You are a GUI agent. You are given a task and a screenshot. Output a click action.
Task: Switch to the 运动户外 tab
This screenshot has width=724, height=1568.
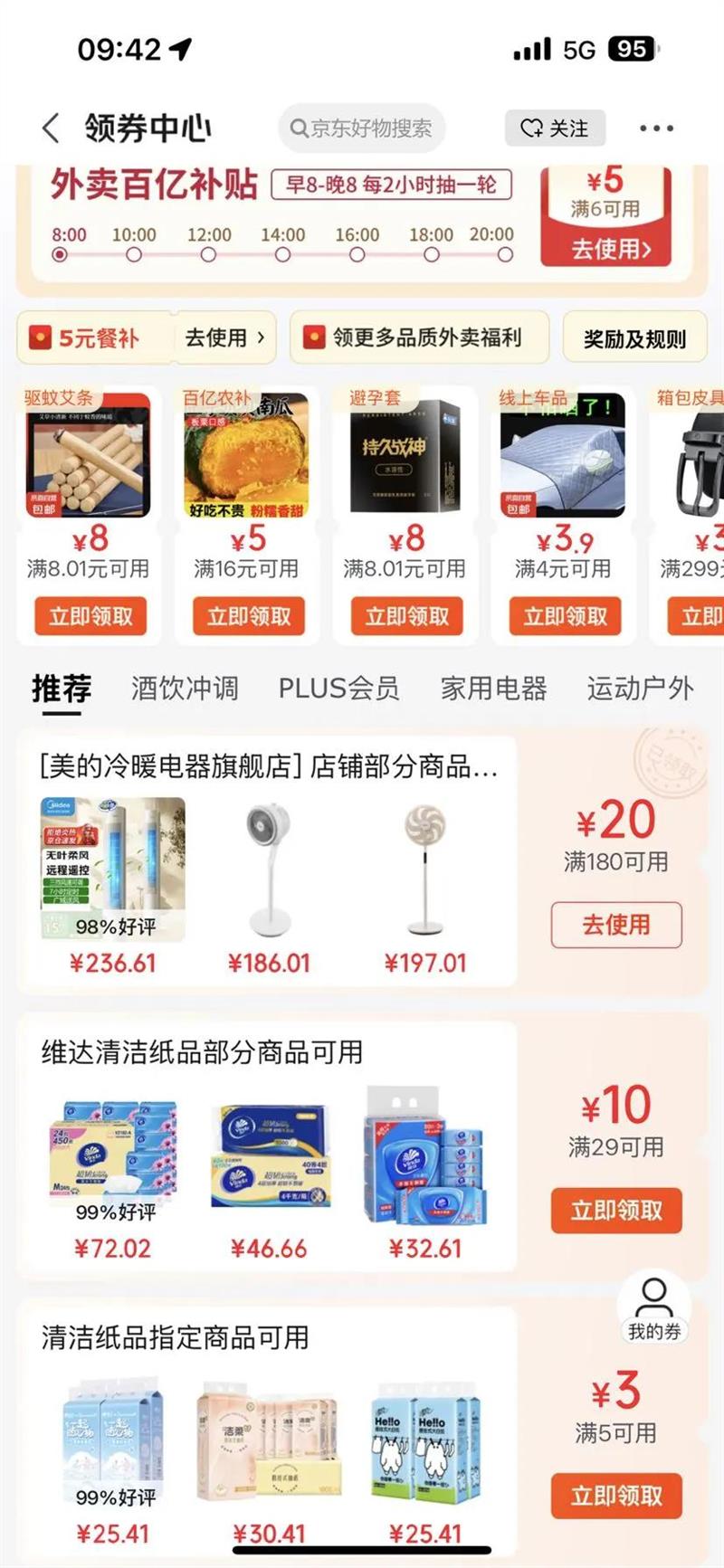point(640,689)
